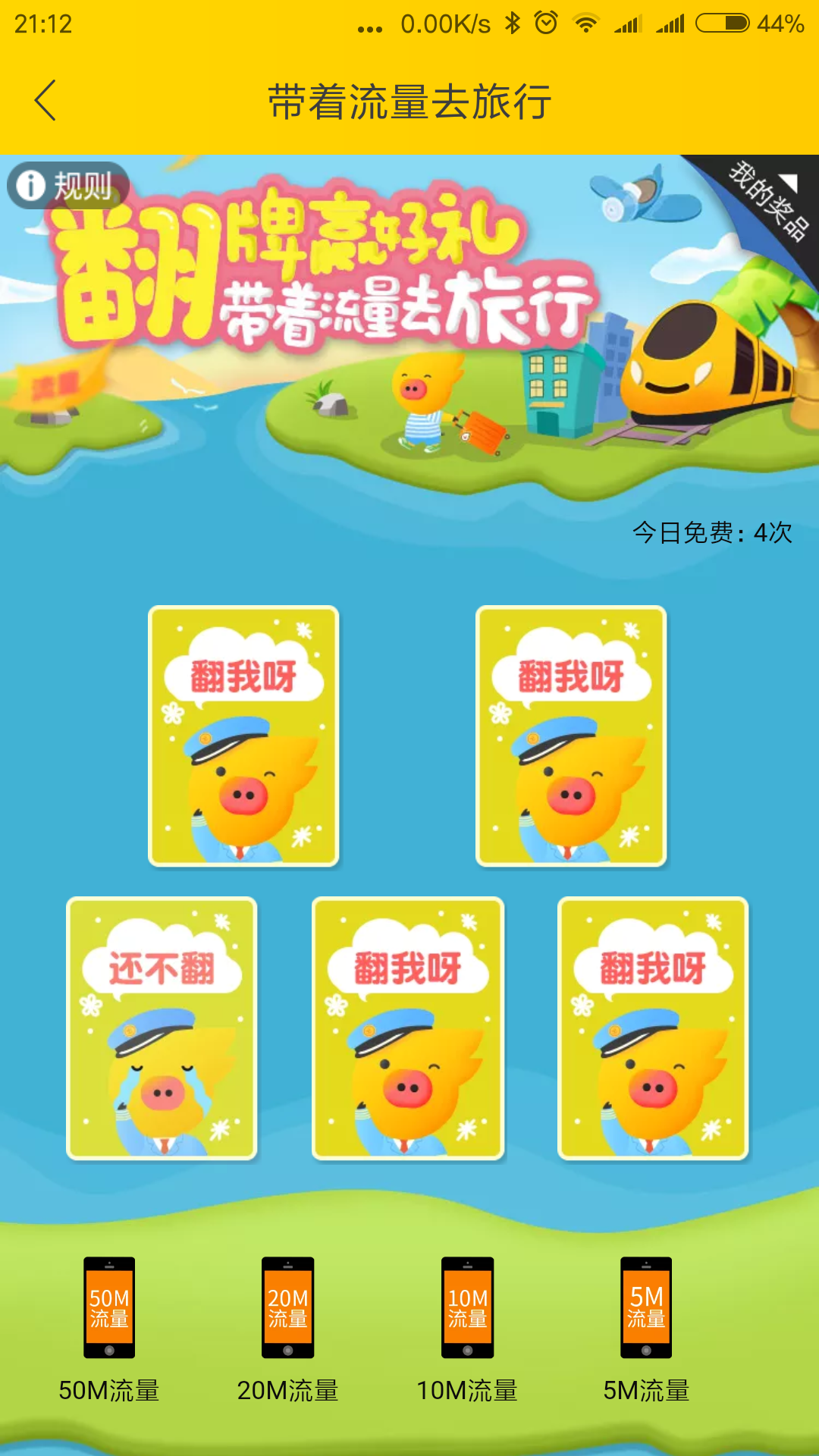Open the 规则 rules info

coord(68,186)
